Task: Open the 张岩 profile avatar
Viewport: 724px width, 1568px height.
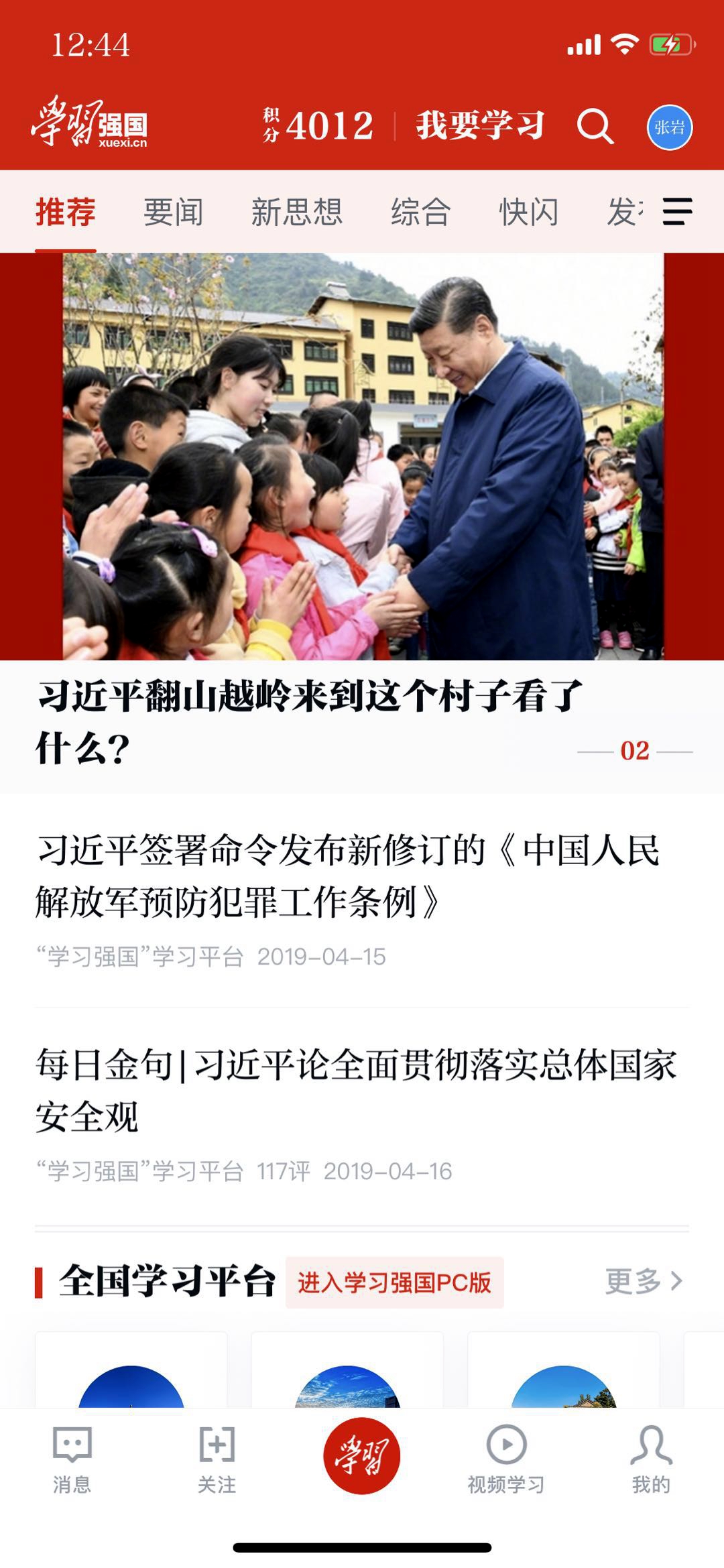Action: 669,127
